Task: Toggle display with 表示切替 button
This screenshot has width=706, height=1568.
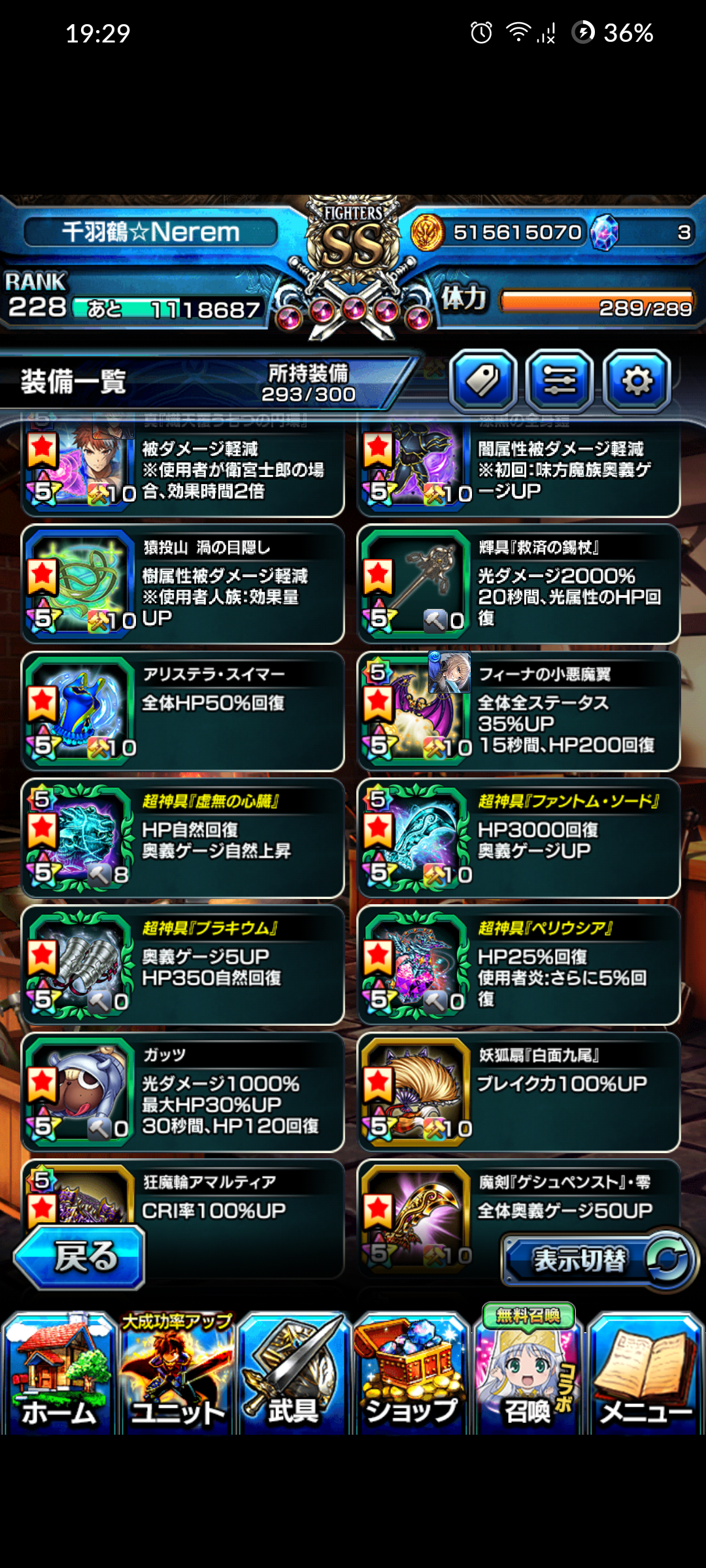Action: (598, 1260)
